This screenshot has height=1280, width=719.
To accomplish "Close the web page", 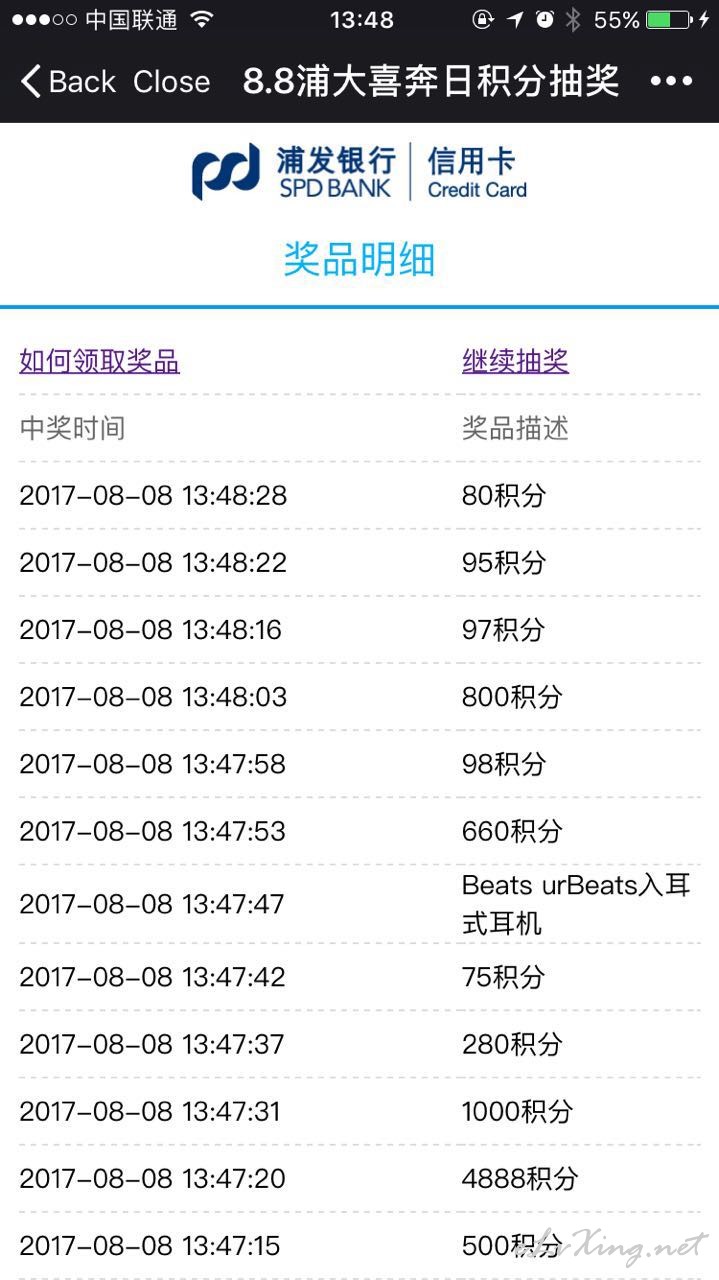I will [171, 82].
